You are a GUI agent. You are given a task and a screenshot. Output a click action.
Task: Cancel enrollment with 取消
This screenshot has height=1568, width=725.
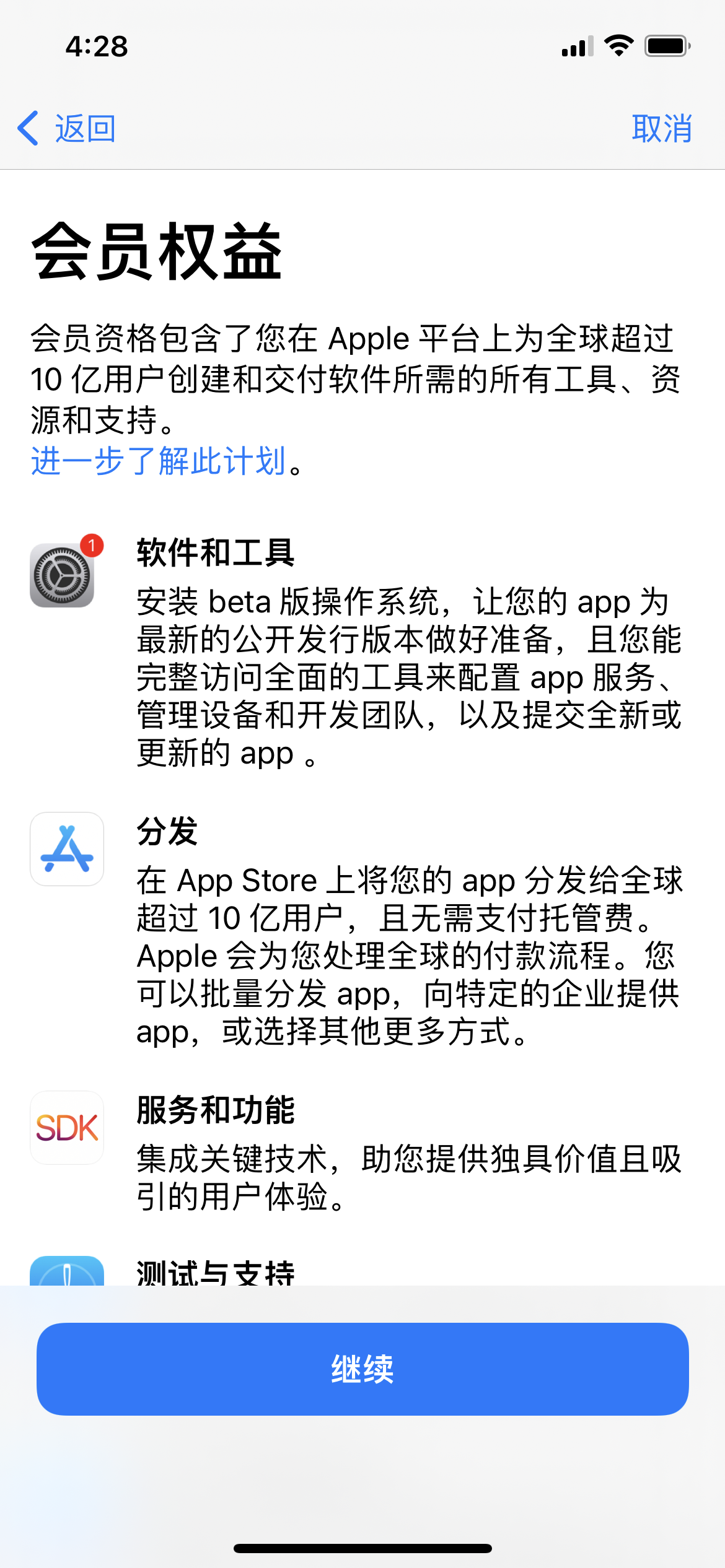tap(661, 129)
